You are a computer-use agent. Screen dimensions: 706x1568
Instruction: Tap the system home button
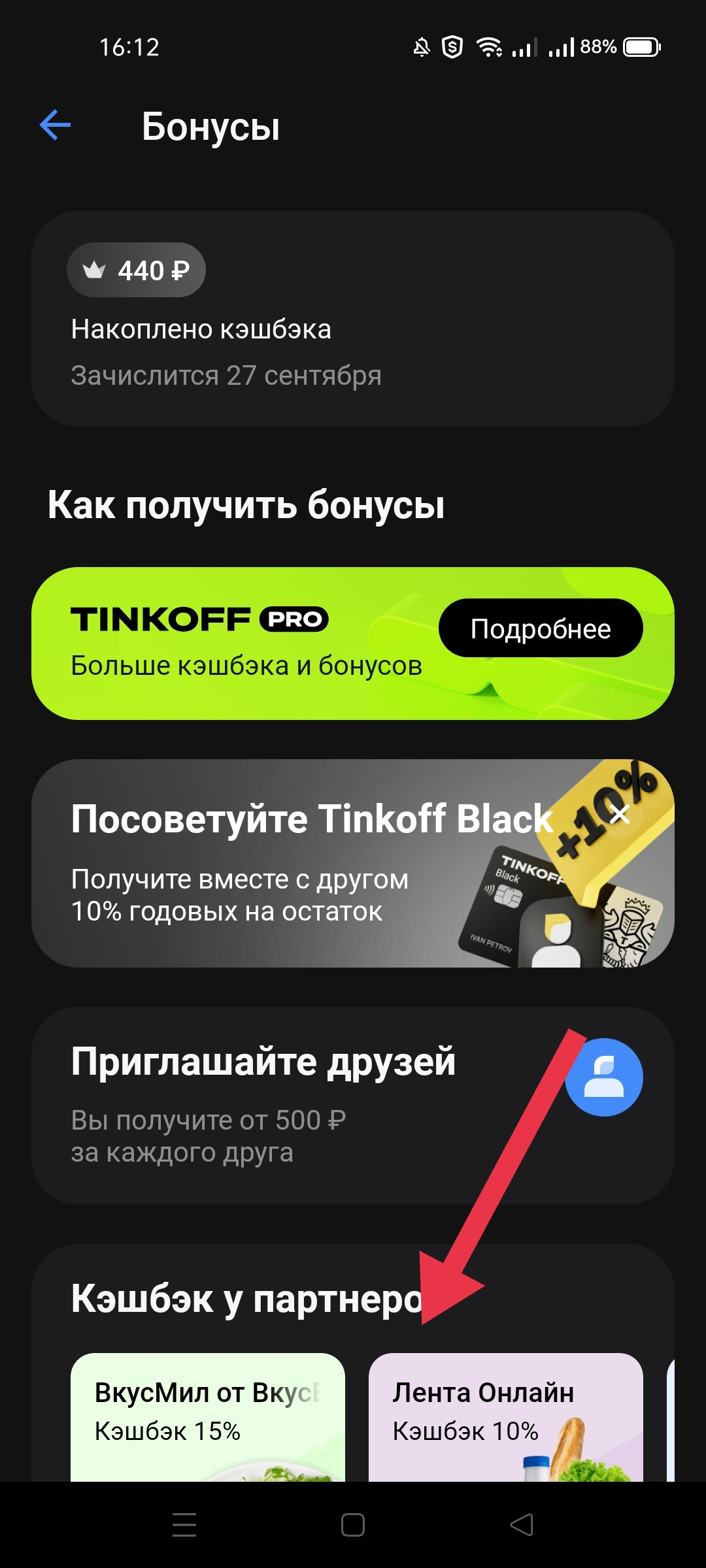(353, 1525)
